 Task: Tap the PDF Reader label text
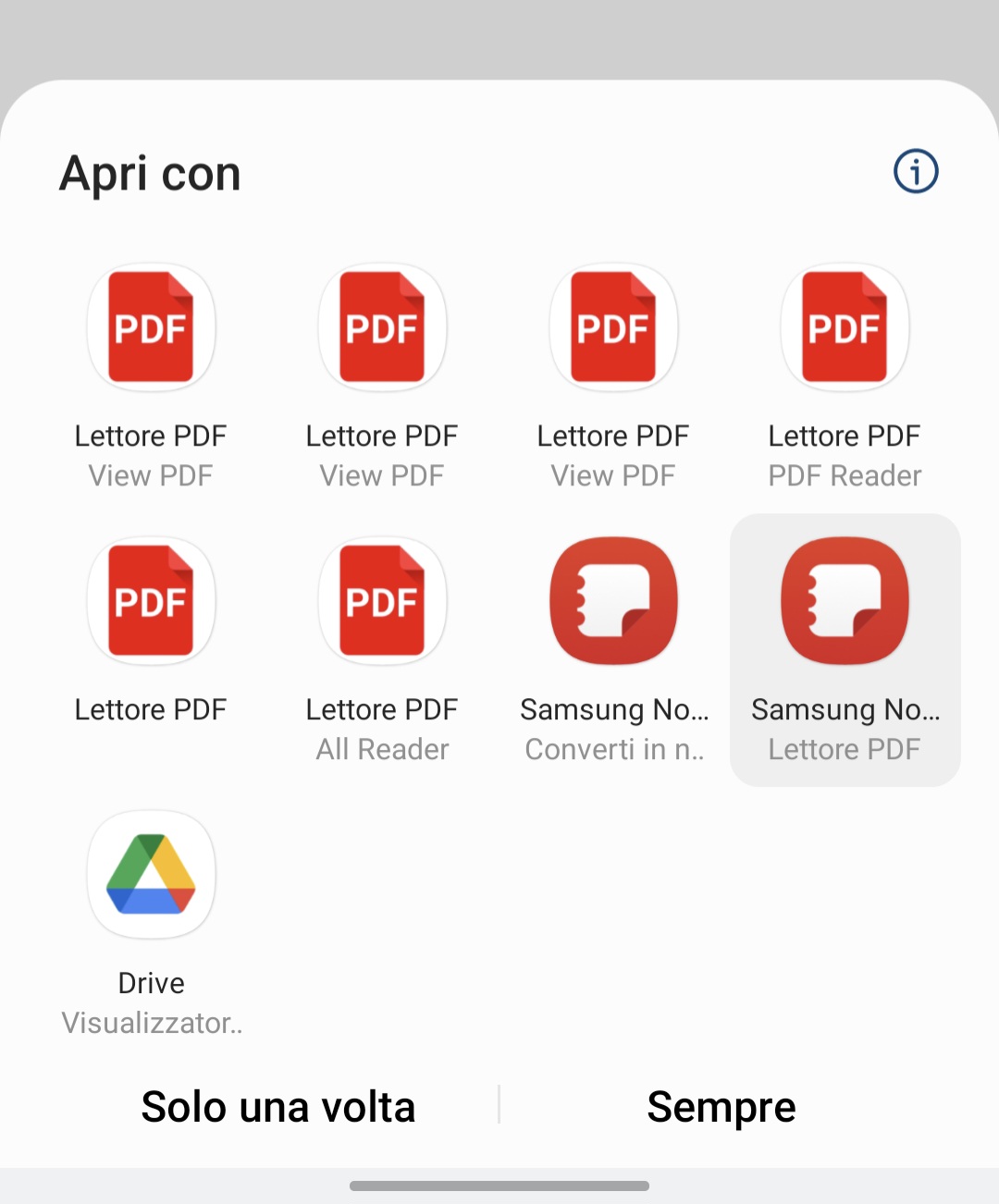coord(845,475)
